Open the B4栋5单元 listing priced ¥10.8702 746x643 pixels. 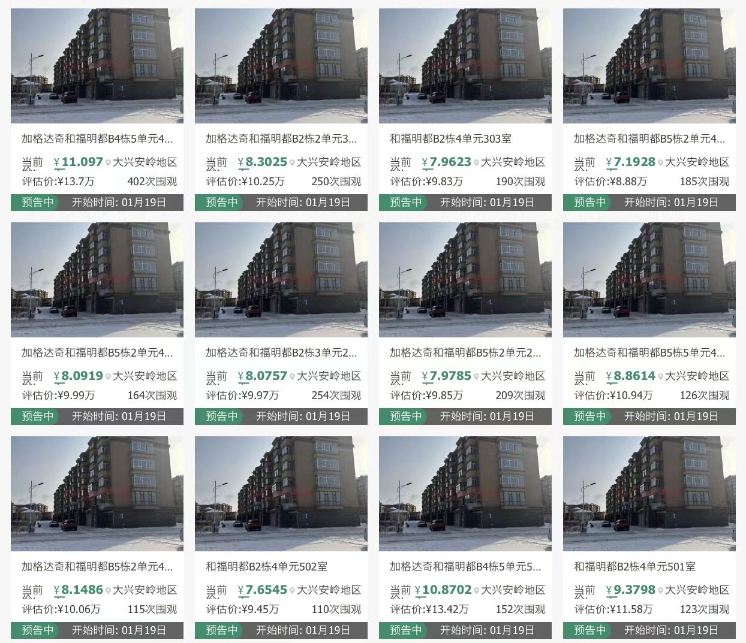(x=465, y=565)
